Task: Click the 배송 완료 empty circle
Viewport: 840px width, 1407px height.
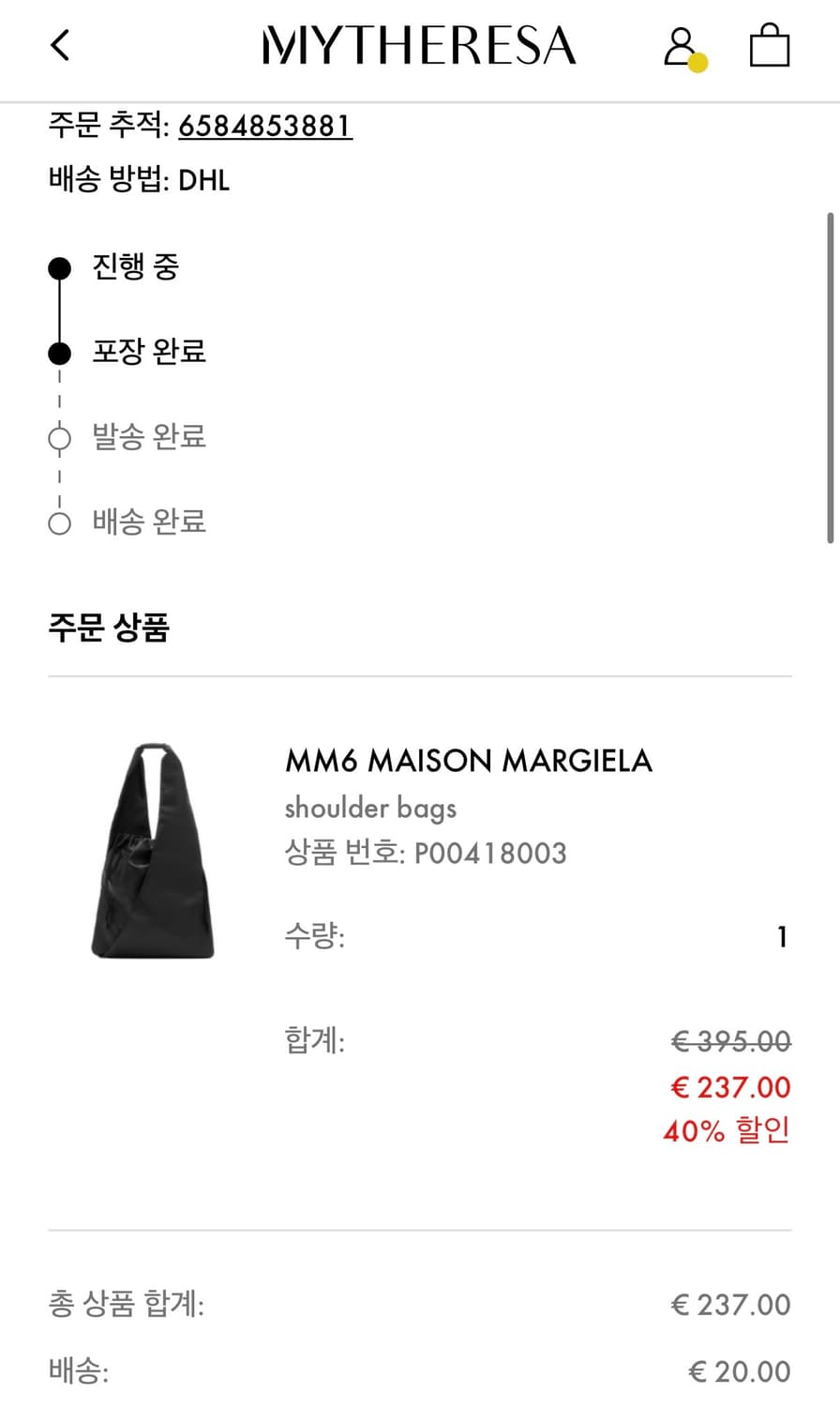Action: pyautogui.click(x=60, y=521)
